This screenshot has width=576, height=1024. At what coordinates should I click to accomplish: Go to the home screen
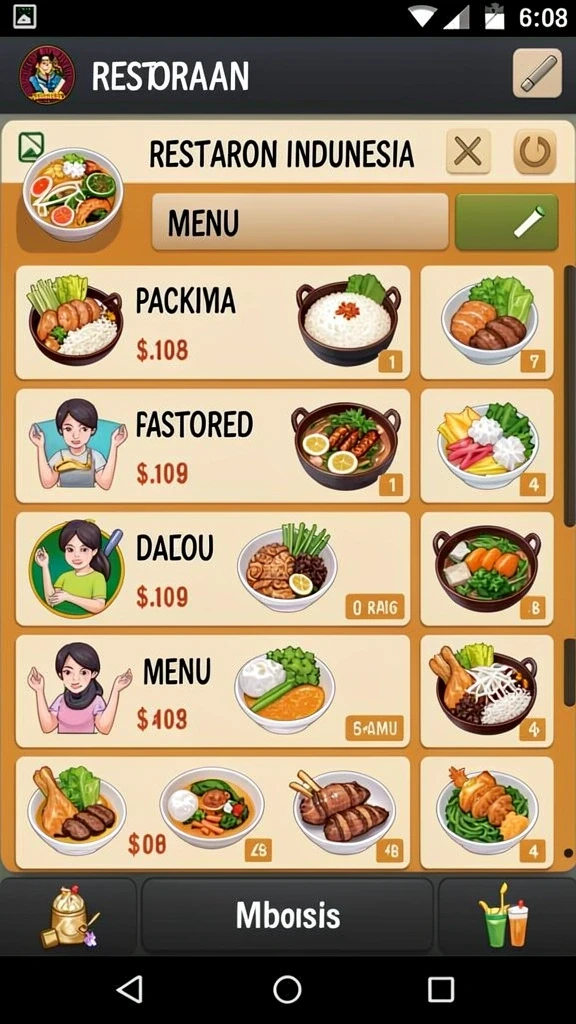click(287, 989)
